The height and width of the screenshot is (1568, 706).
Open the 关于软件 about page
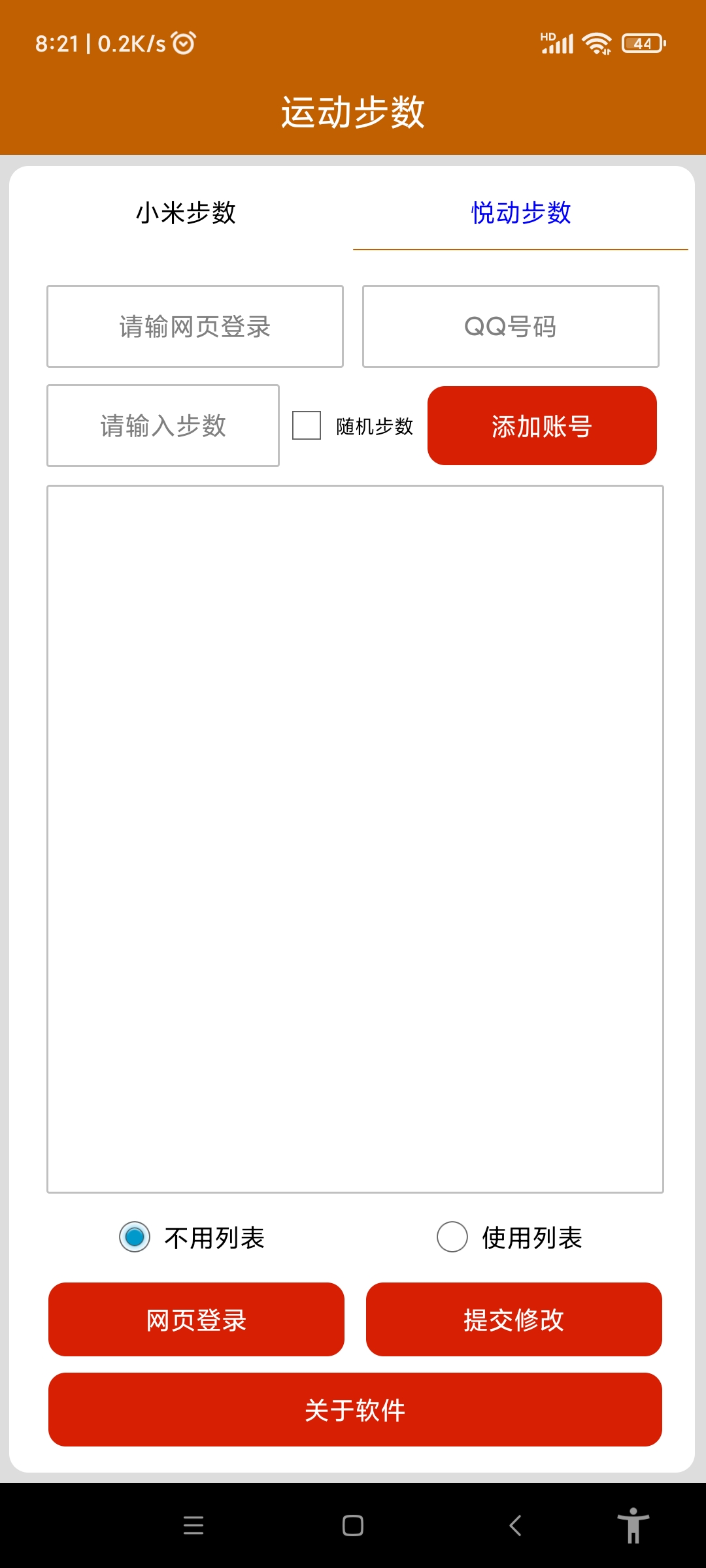(x=355, y=1409)
